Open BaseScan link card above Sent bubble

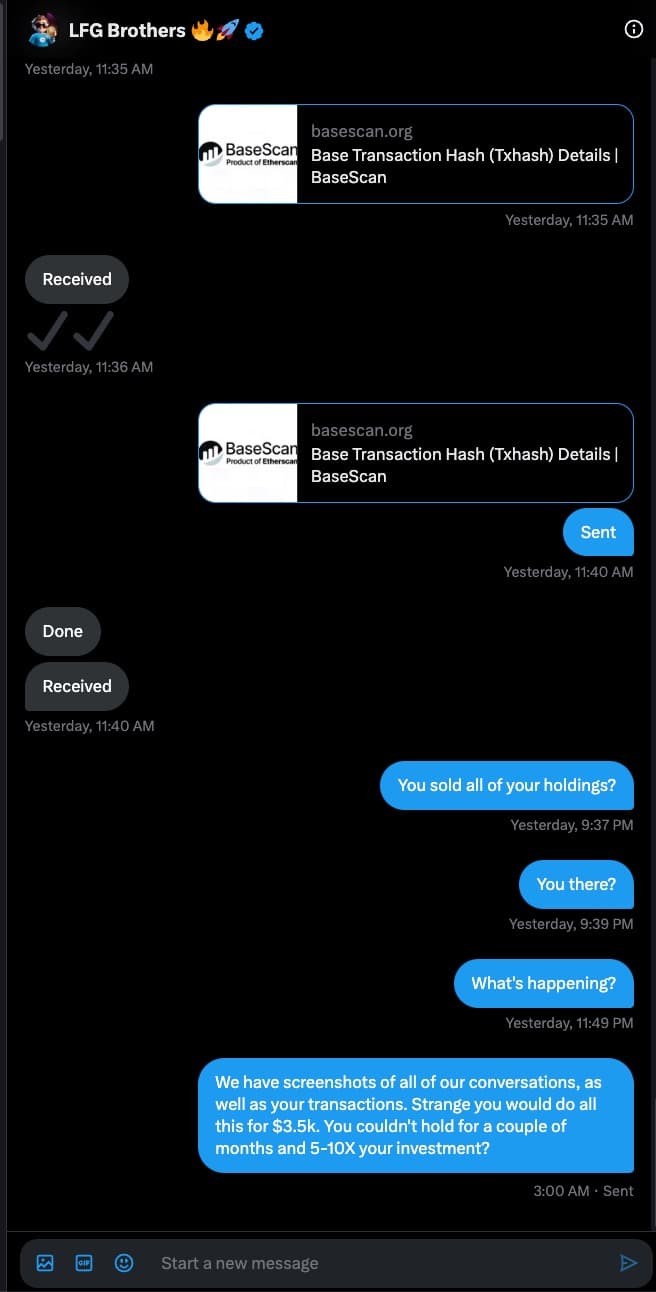click(x=415, y=453)
